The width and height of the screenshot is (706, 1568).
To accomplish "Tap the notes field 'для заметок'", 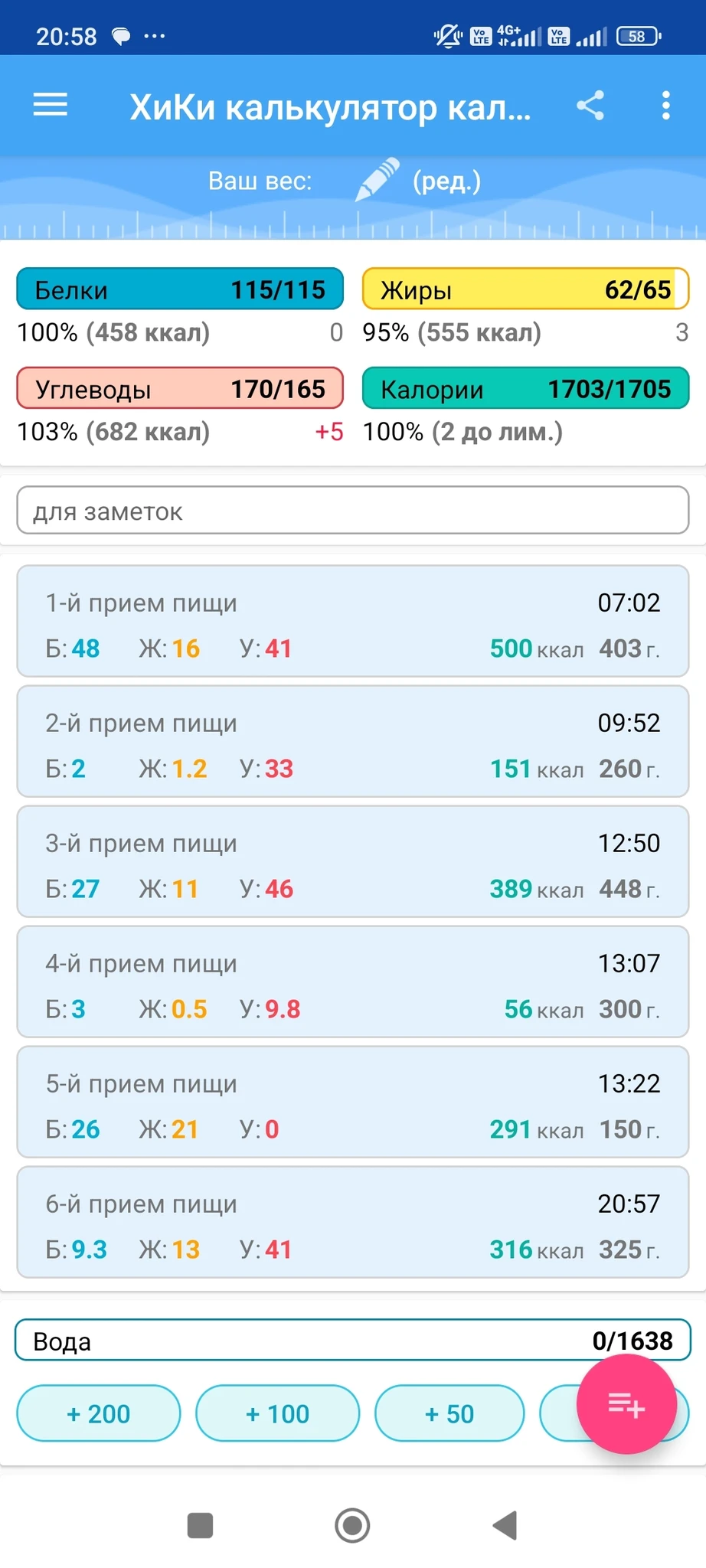I will [352, 511].
